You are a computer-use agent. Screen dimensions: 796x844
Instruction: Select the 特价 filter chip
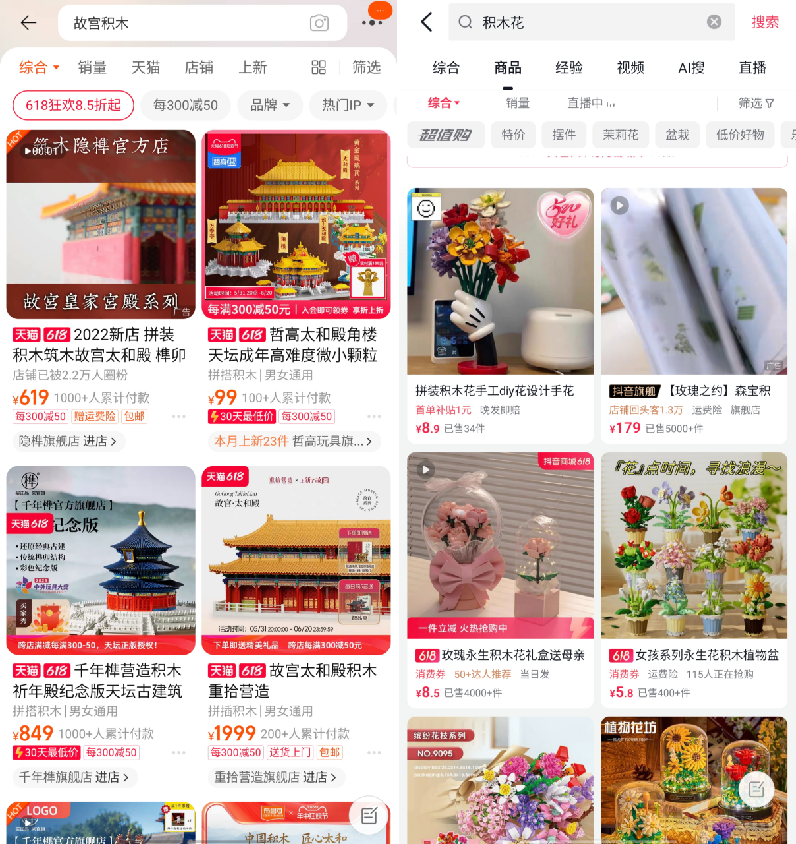514,135
